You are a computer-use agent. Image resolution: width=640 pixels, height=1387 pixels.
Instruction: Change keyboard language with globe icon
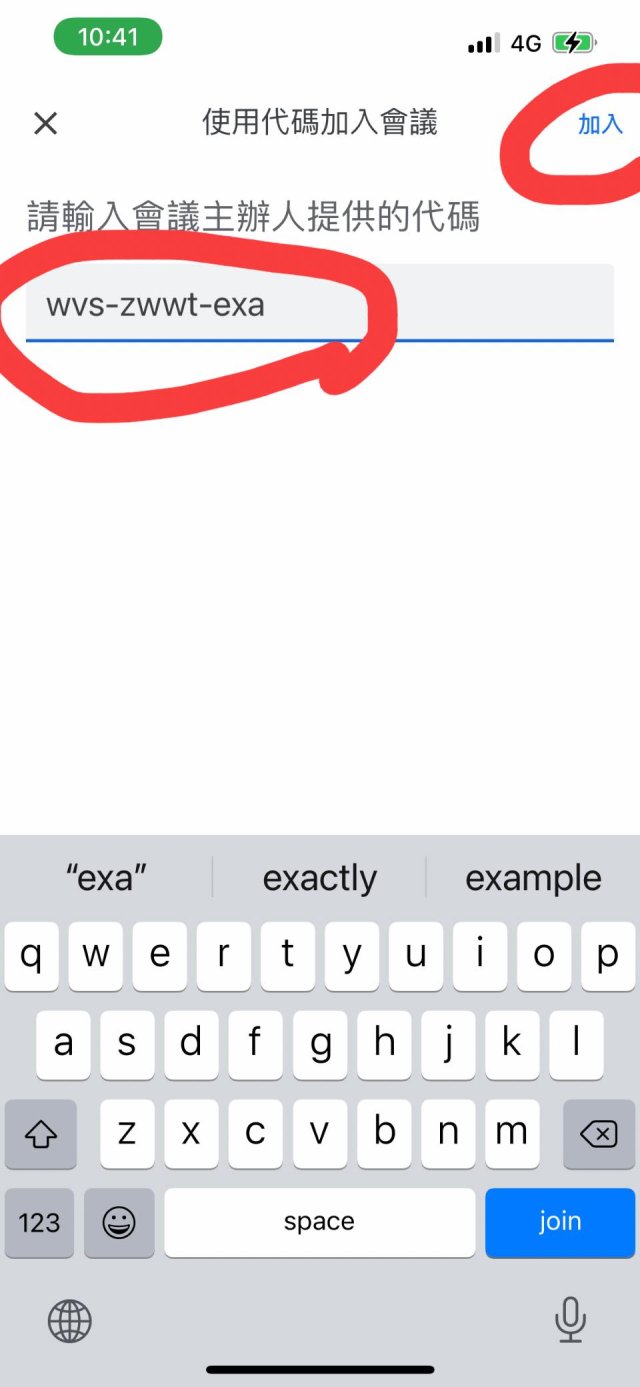69,1321
